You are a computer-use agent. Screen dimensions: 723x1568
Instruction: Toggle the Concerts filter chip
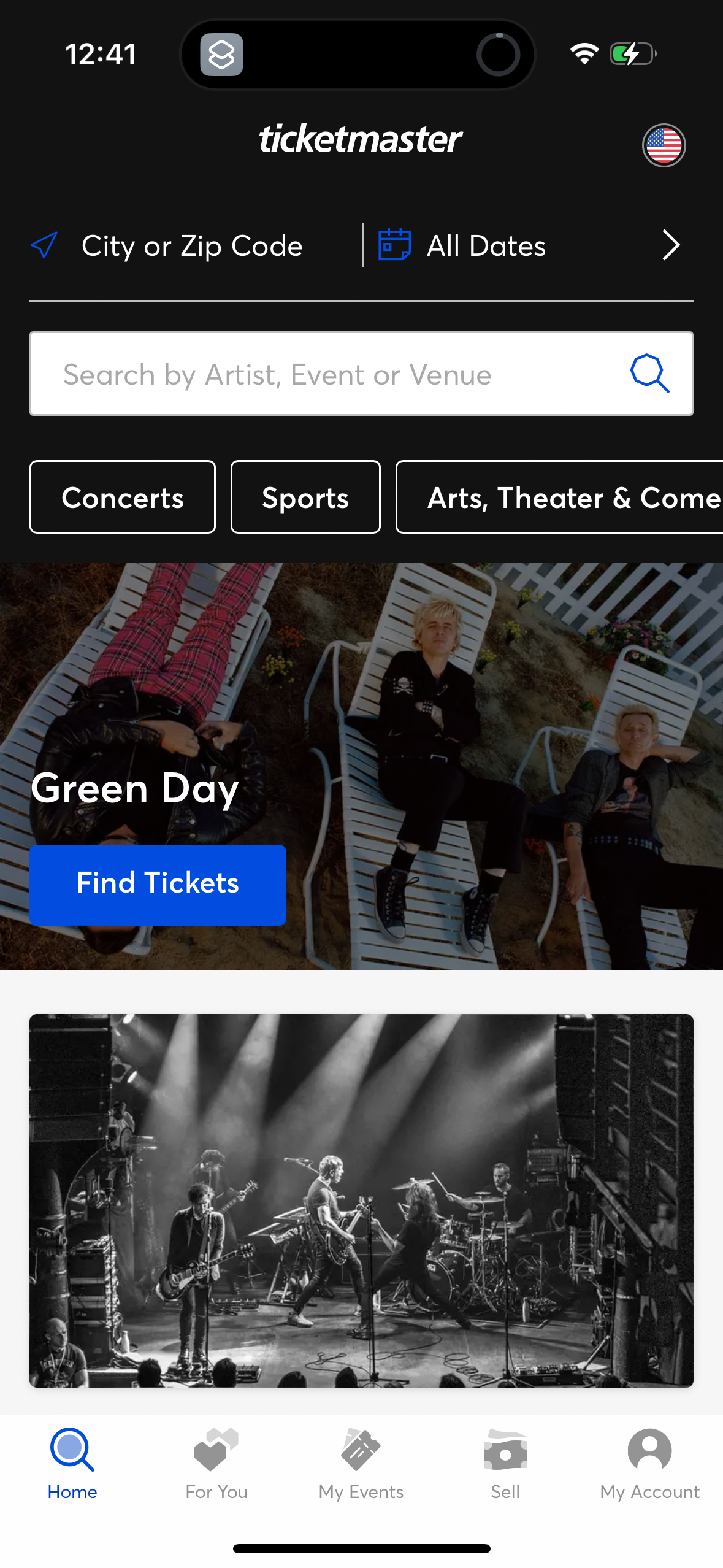click(123, 496)
